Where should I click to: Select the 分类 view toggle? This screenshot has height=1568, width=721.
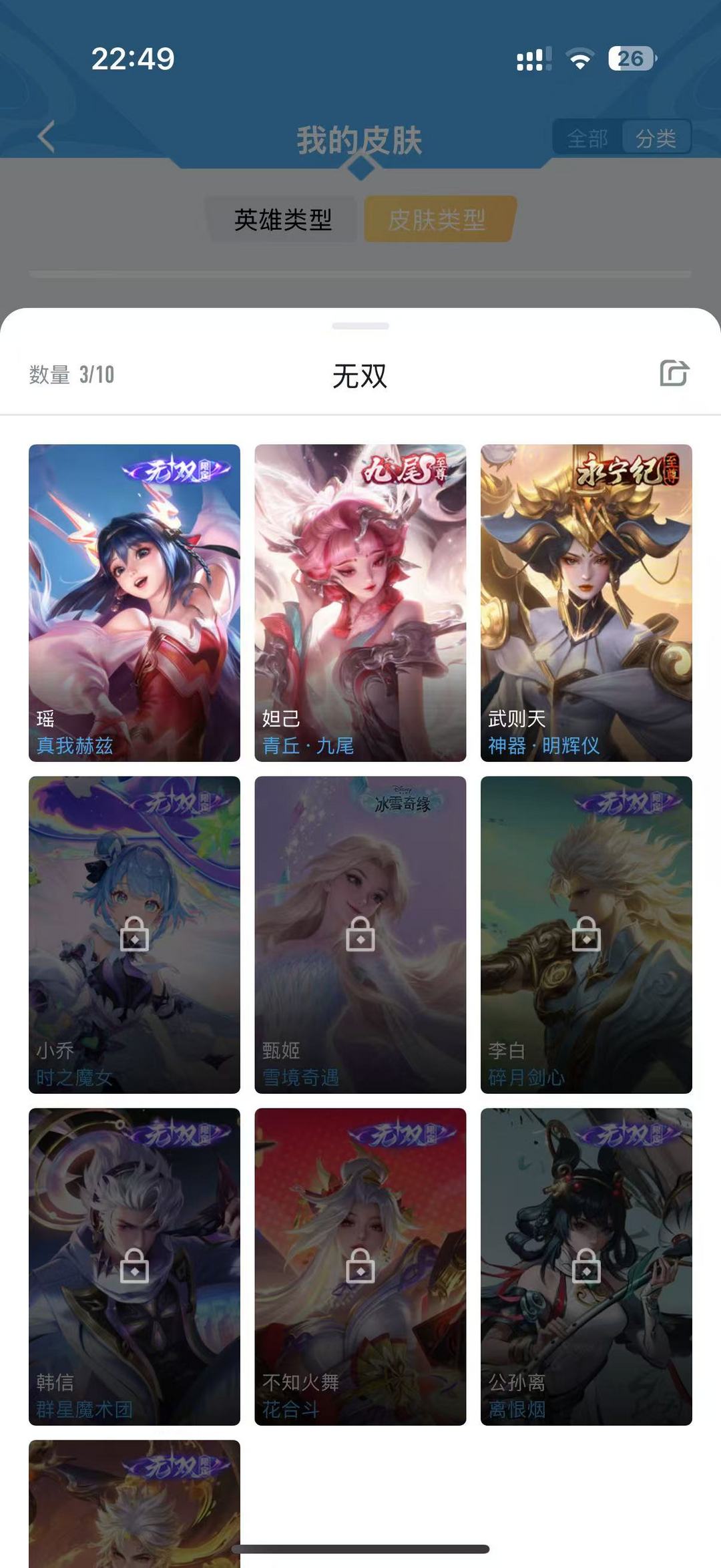click(656, 138)
